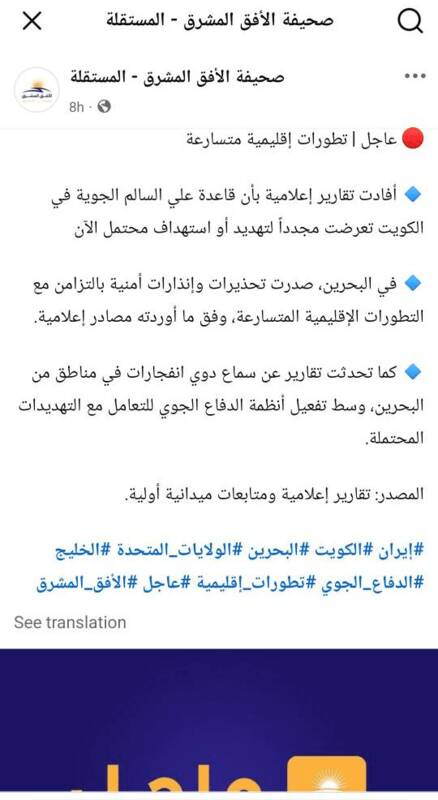The image size is (438, 800).
Task: Open the page name صحيفة الأفق المشرق above post
Action: point(177,77)
